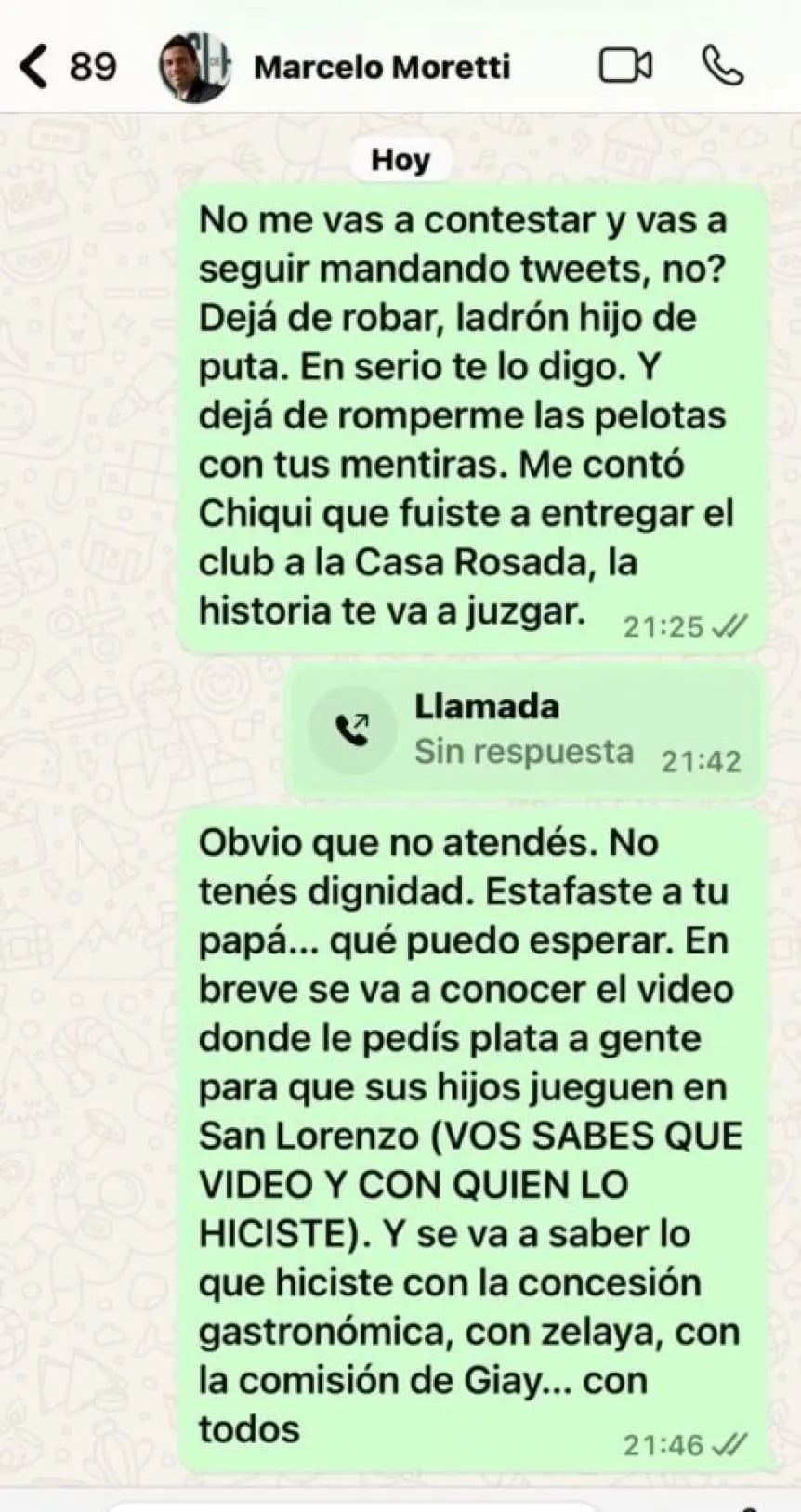Open Marcelo Moretti's contact info
Viewport: 801px width, 1512px height.
click(381, 68)
